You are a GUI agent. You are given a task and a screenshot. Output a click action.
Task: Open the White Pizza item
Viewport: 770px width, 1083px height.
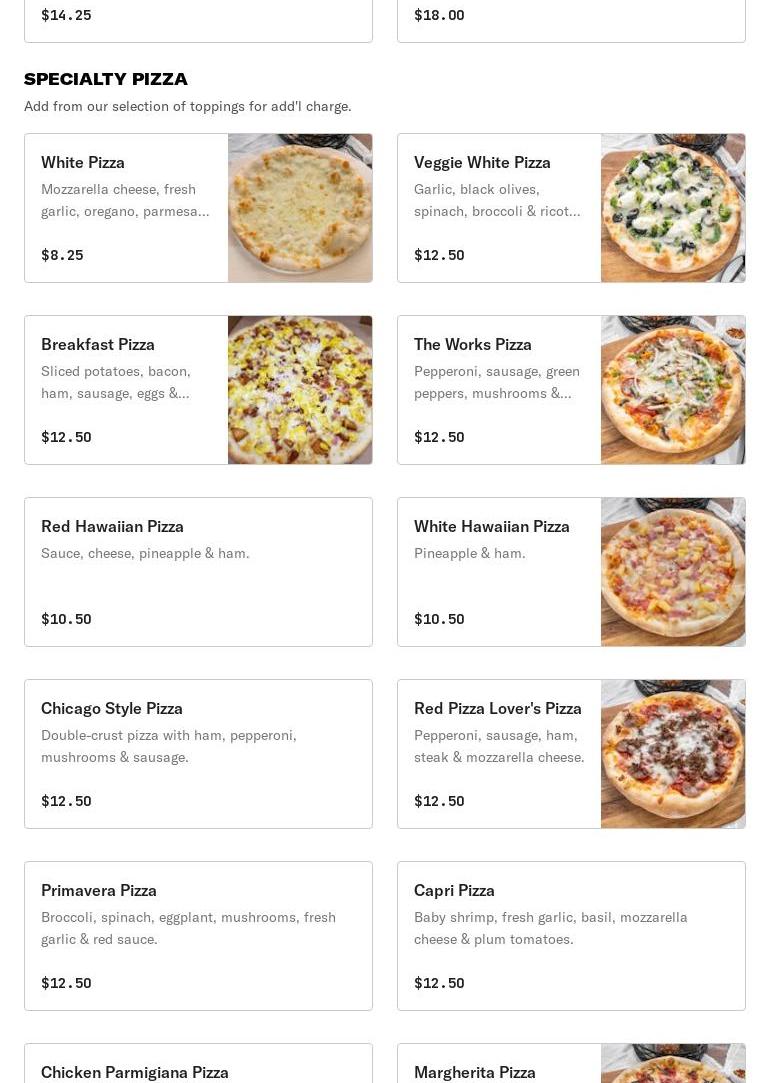click(x=198, y=208)
